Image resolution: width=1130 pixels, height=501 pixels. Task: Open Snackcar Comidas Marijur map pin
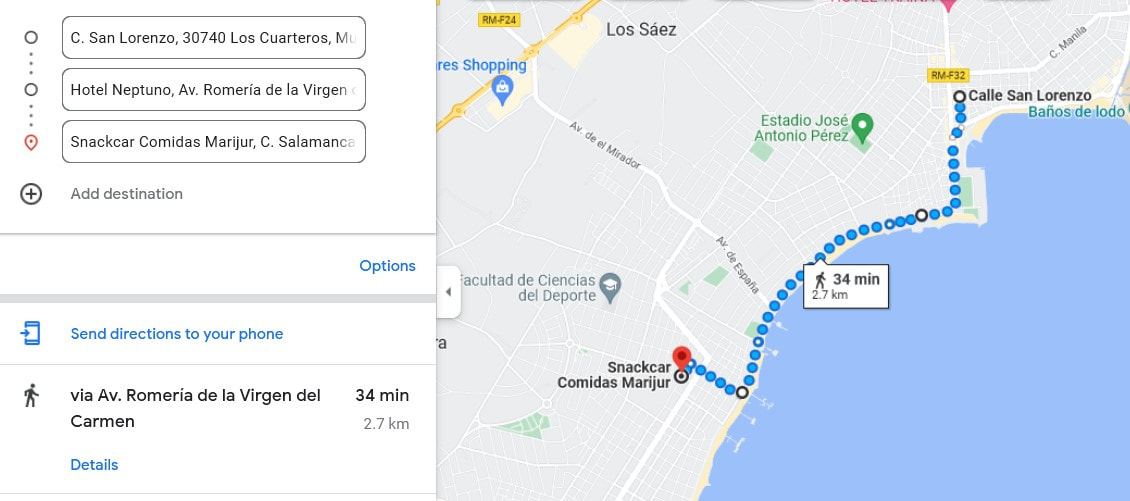682,358
